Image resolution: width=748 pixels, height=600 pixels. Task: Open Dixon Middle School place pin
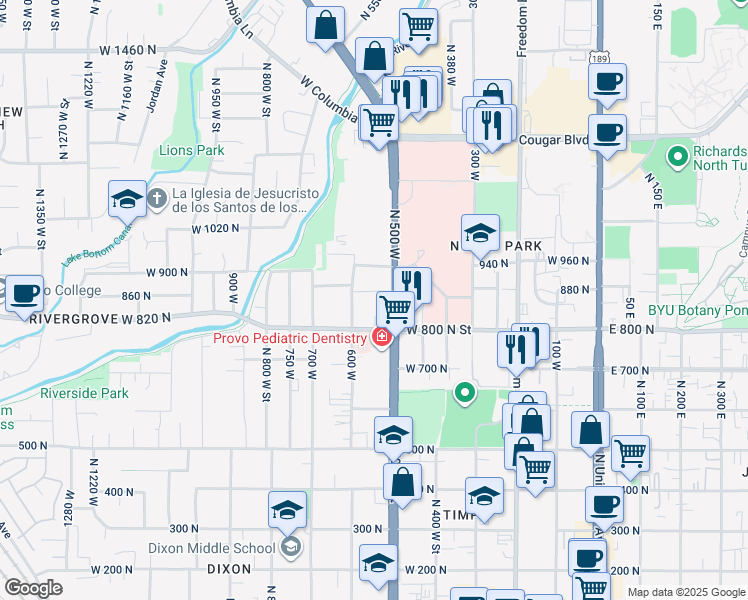pyautogui.click(x=290, y=547)
